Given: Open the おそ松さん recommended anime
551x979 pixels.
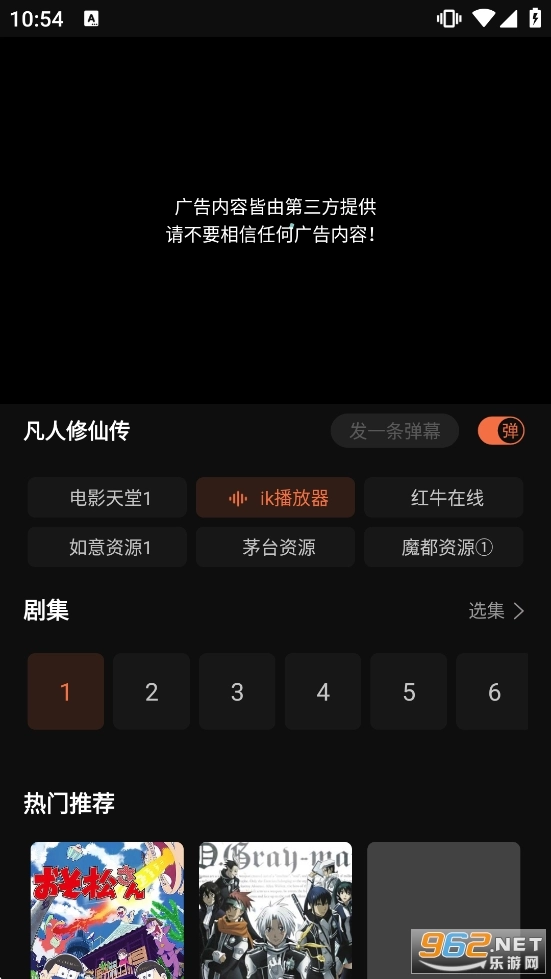Looking at the screenshot, I should 107,910.
